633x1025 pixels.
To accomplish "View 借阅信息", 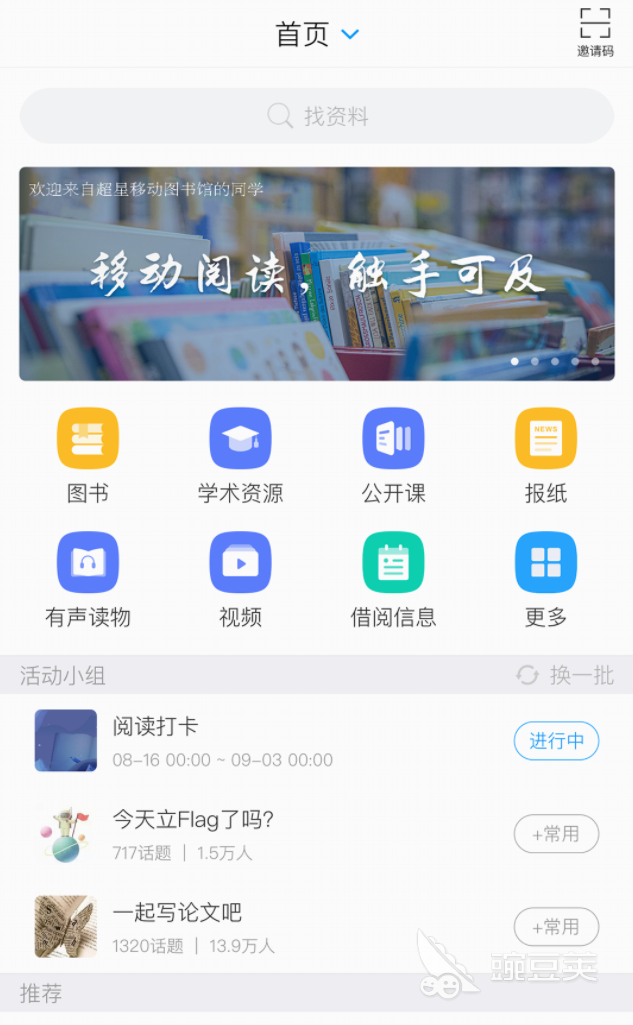I will pyautogui.click(x=393, y=580).
